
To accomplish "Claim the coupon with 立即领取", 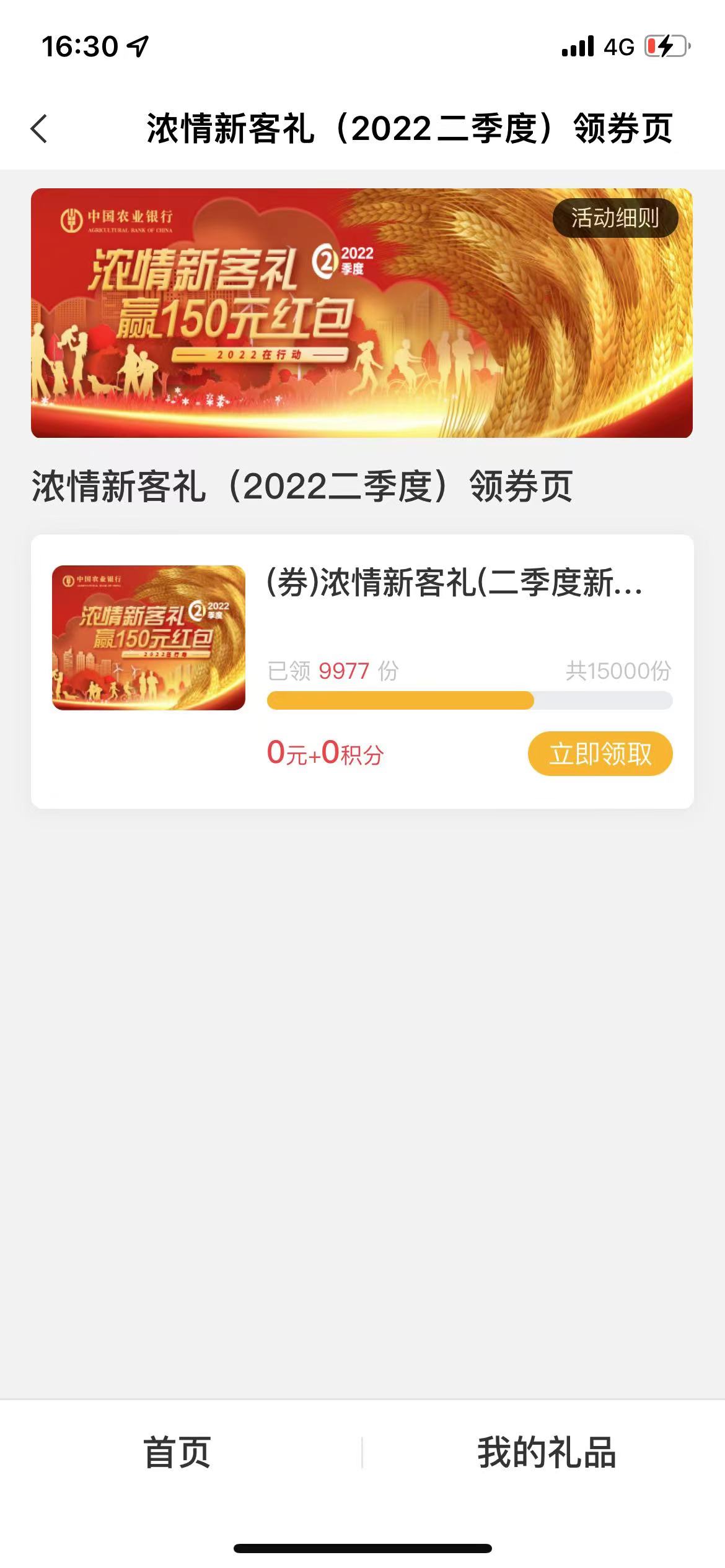I will click(x=600, y=754).
